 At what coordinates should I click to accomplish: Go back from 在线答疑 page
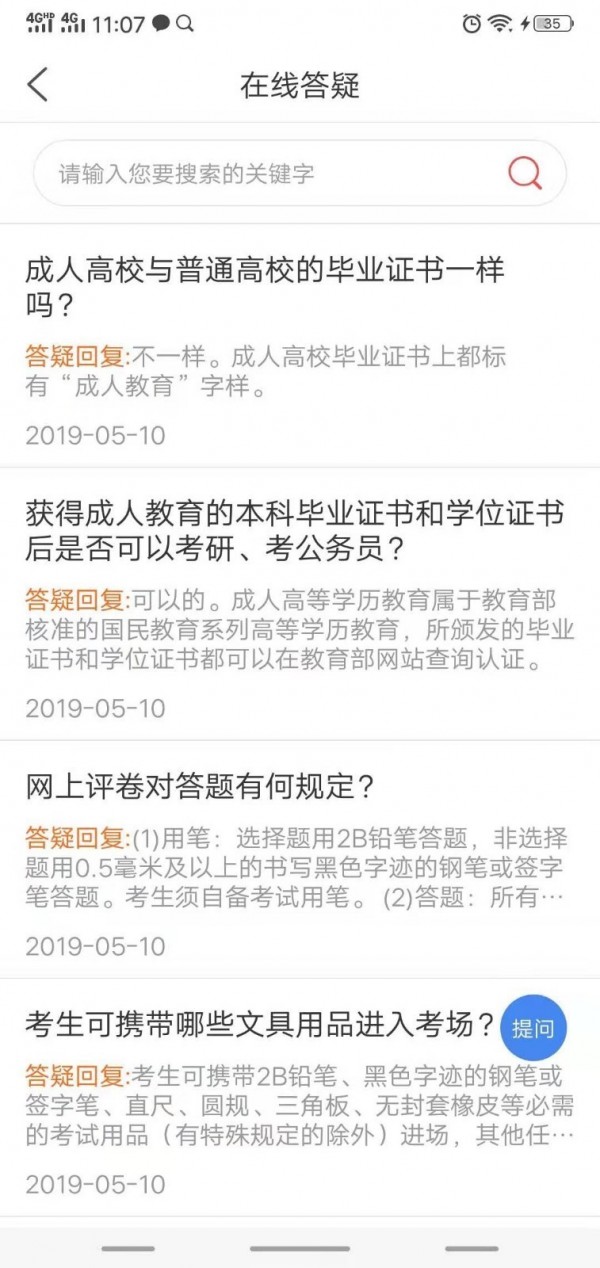[38, 85]
